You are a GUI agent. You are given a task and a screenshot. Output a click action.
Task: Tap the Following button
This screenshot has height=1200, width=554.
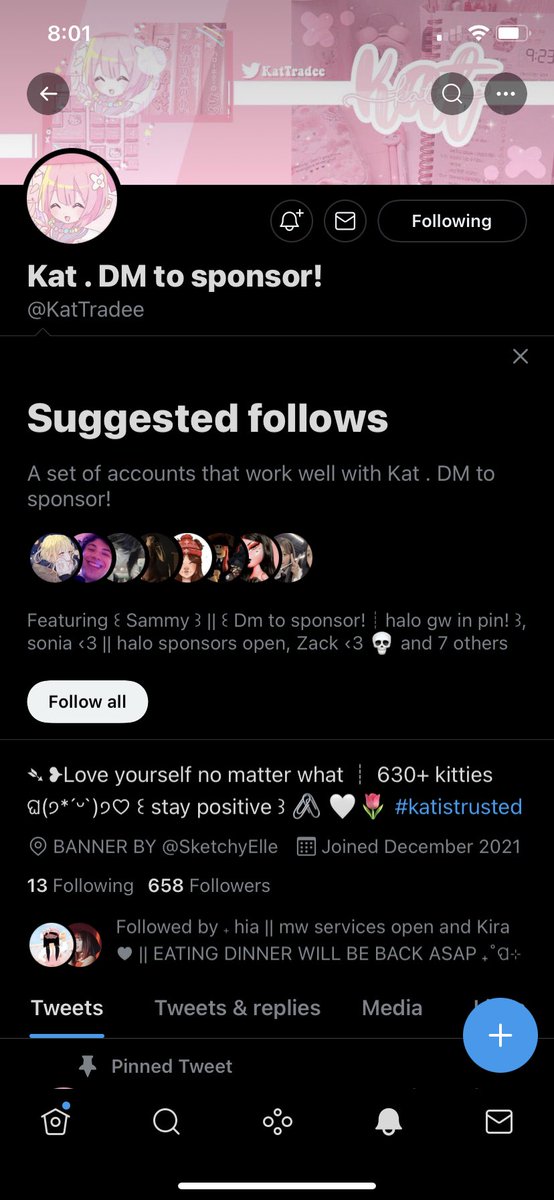point(452,221)
